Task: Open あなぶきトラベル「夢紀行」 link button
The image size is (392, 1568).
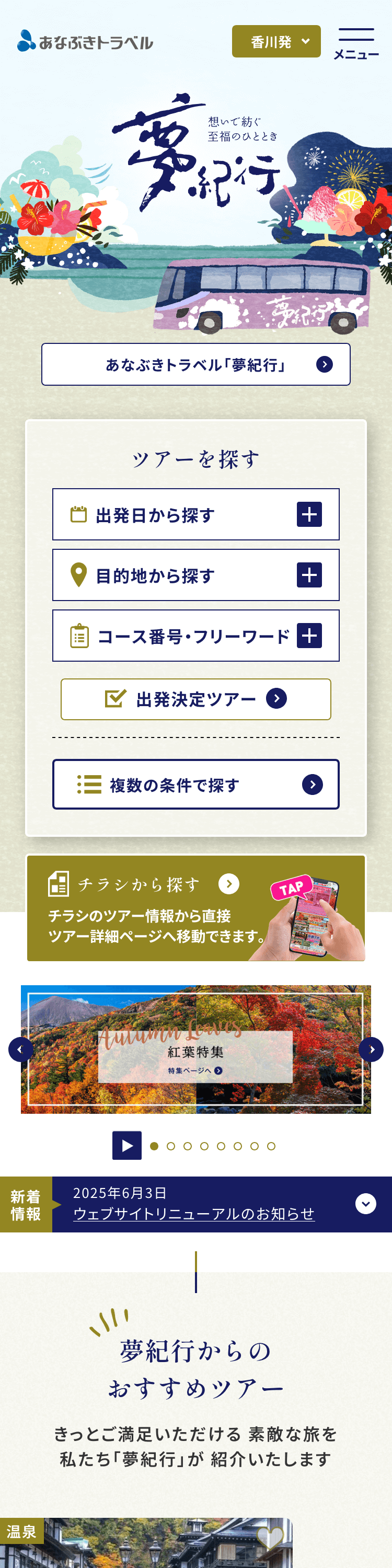Action: pos(195,364)
